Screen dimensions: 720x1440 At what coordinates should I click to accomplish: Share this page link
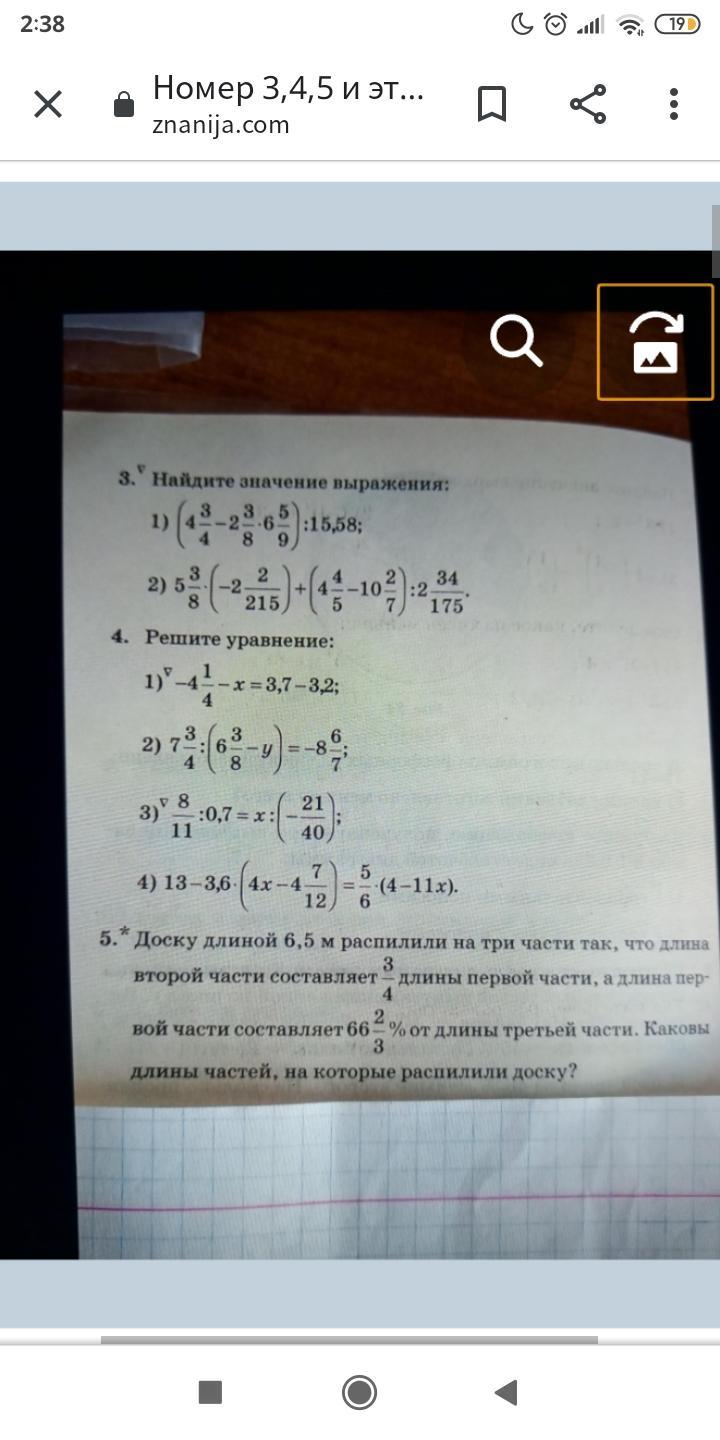588,104
